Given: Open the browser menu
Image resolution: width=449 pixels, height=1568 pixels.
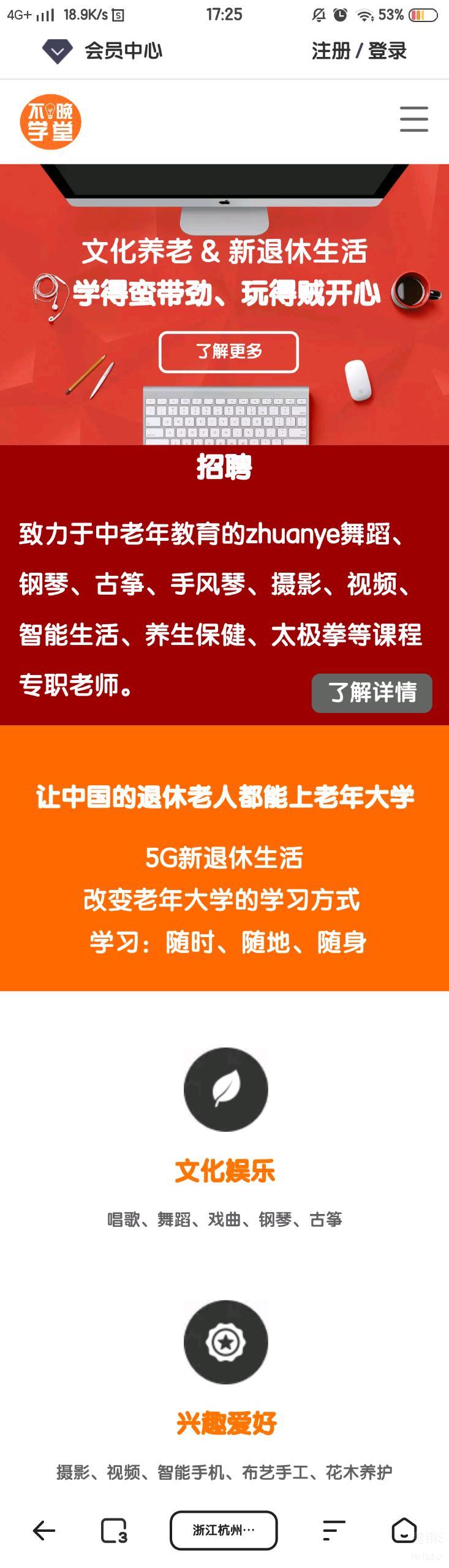Looking at the screenshot, I should pyautogui.click(x=334, y=1531).
